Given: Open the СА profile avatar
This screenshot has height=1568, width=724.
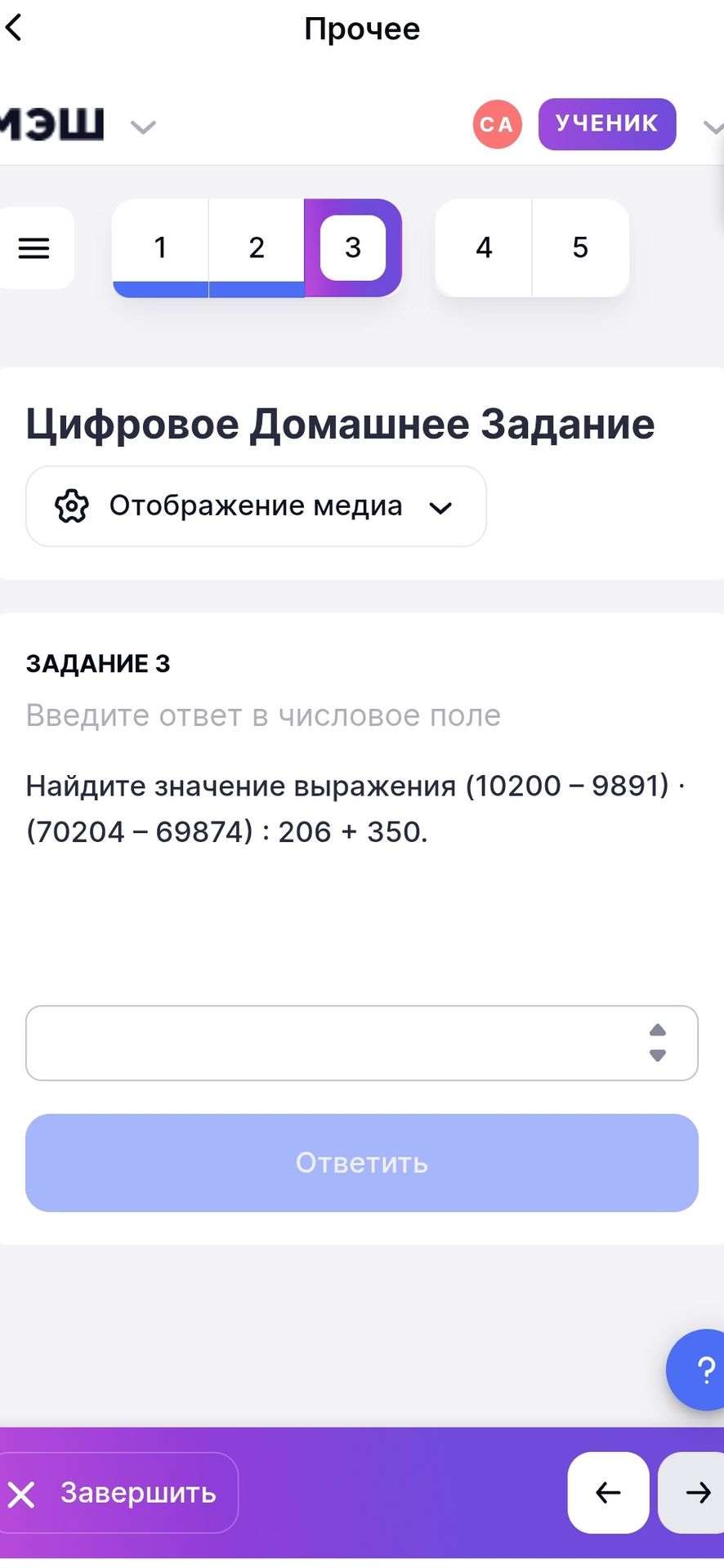Looking at the screenshot, I should (497, 124).
